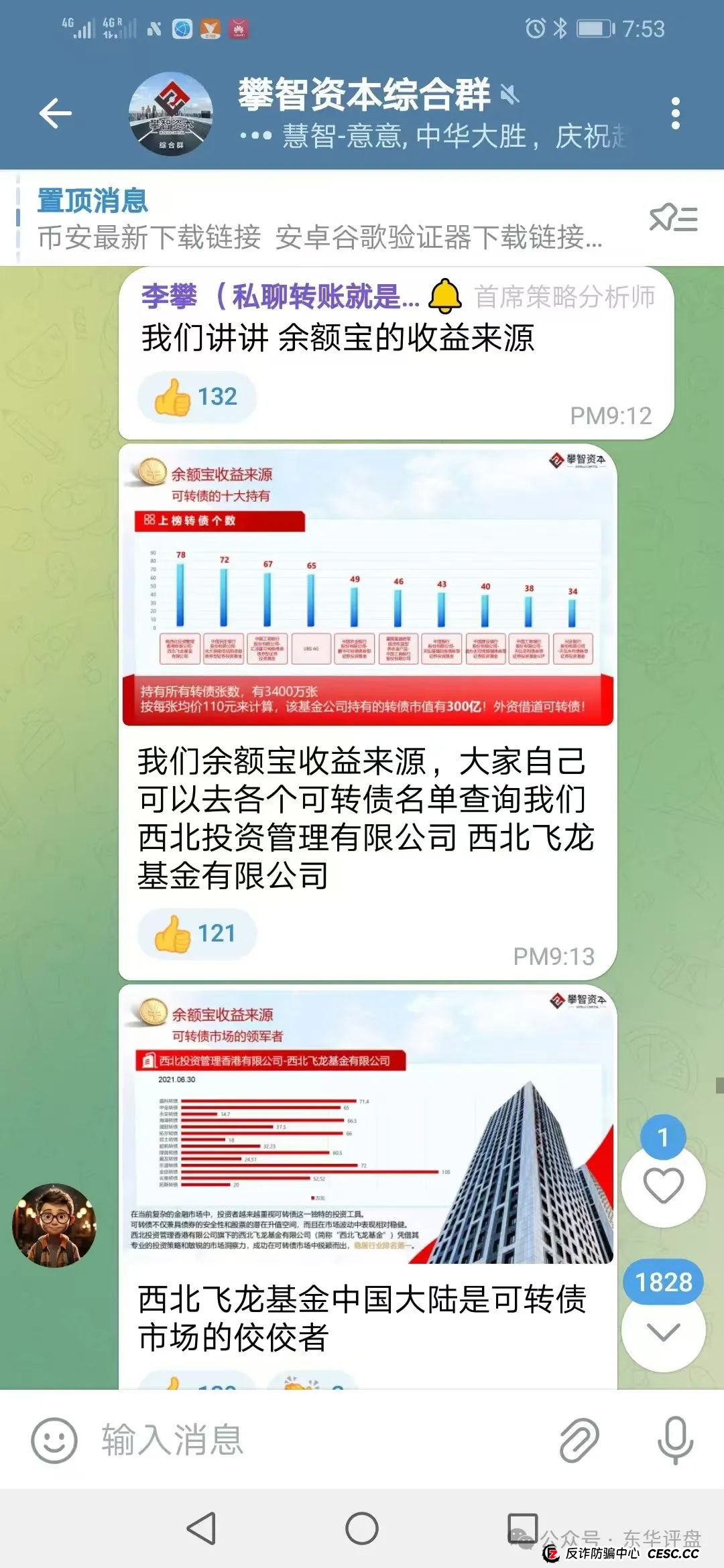Tap the thumbs-up reaction showing 132

[196, 397]
